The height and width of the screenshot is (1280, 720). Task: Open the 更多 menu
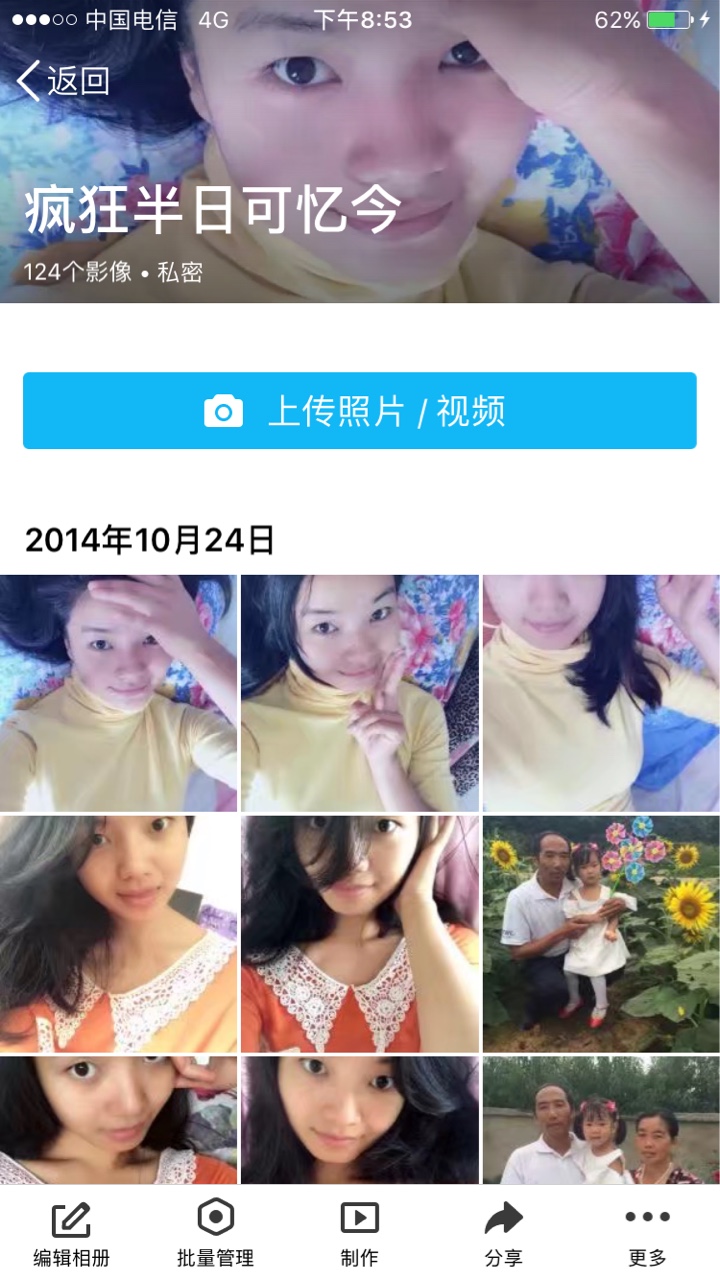click(x=648, y=1234)
